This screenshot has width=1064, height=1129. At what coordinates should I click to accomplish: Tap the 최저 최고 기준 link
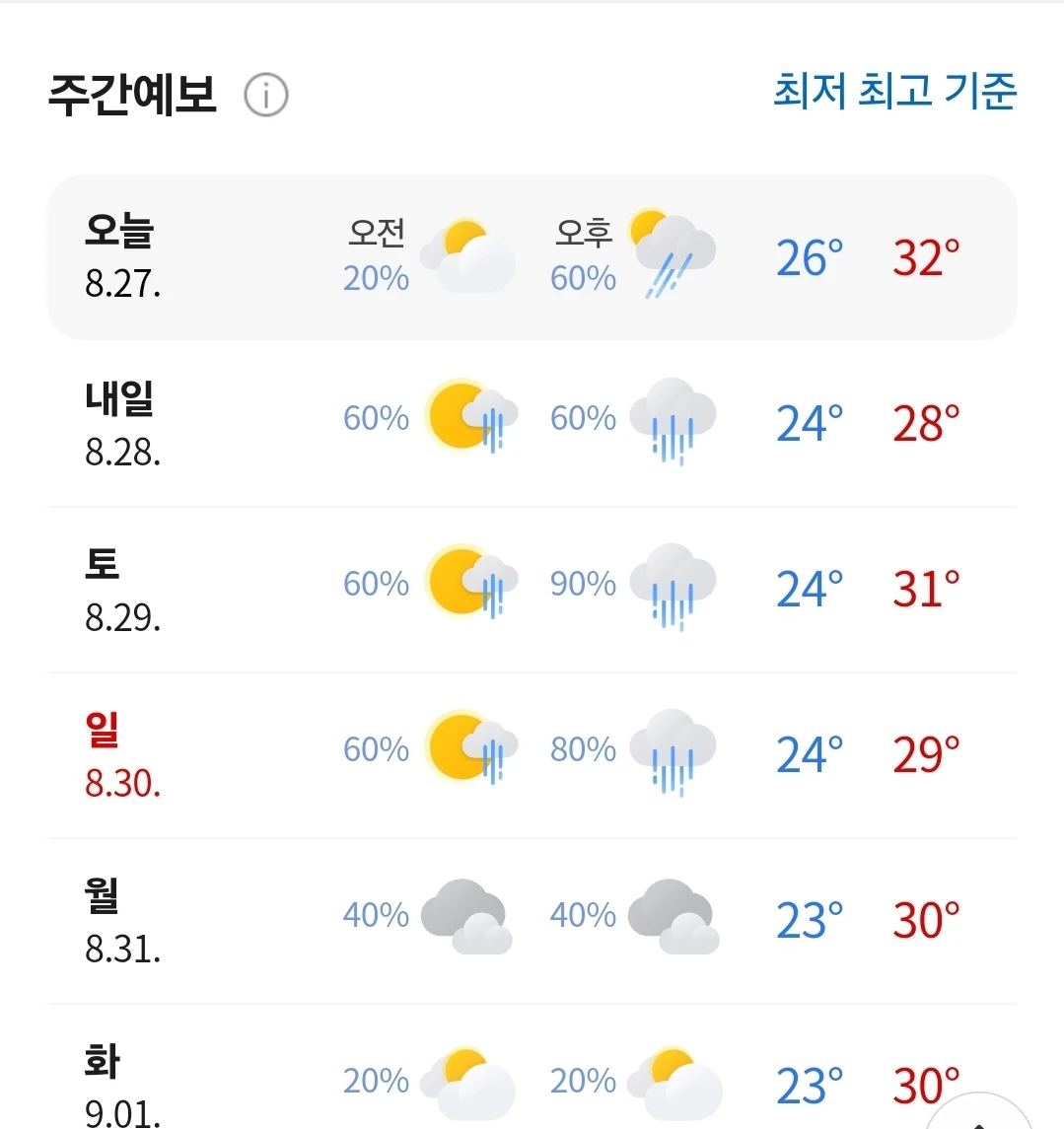pos(894,92)
